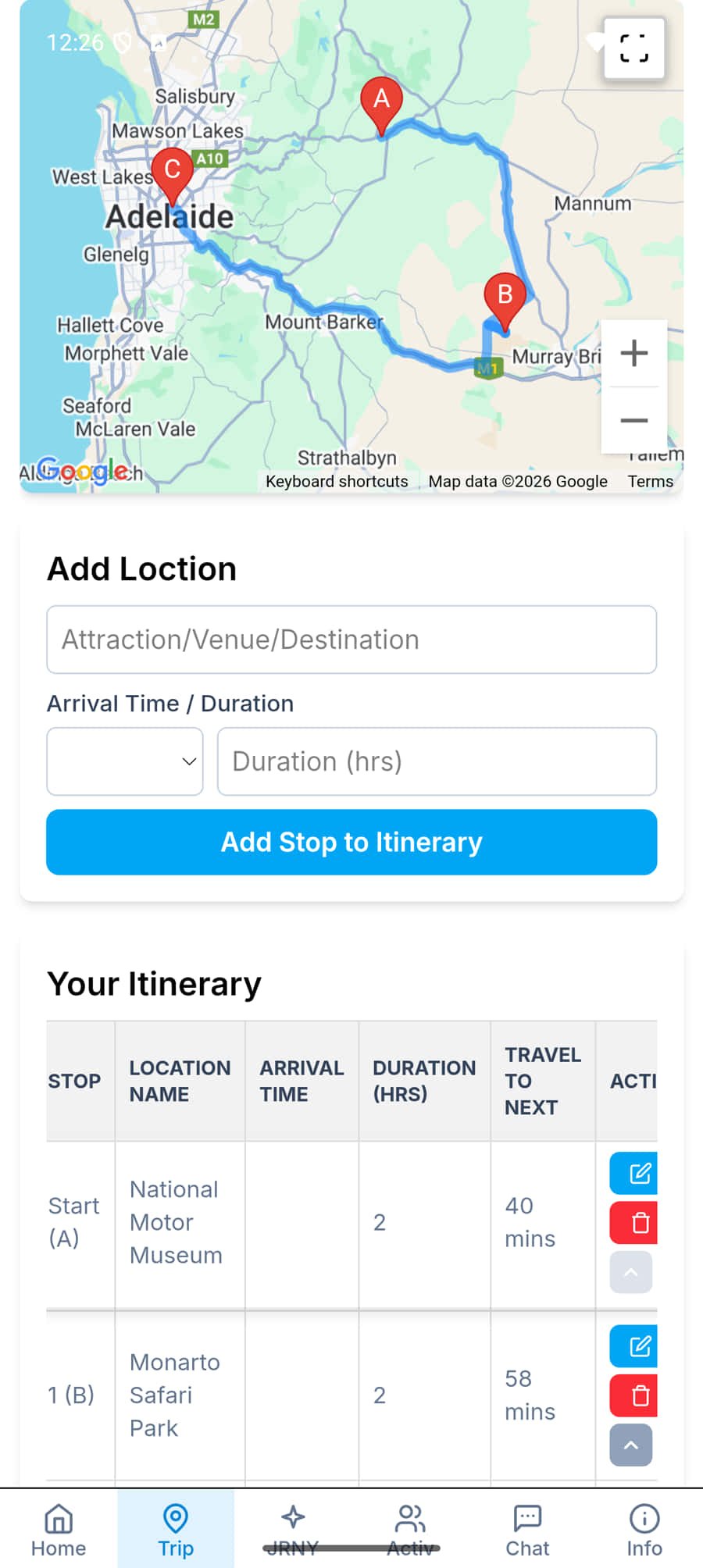The width and height of the screenshot is (703, 1568).
Task: Open the arrival time dropdown
Action: coord(125,761)
